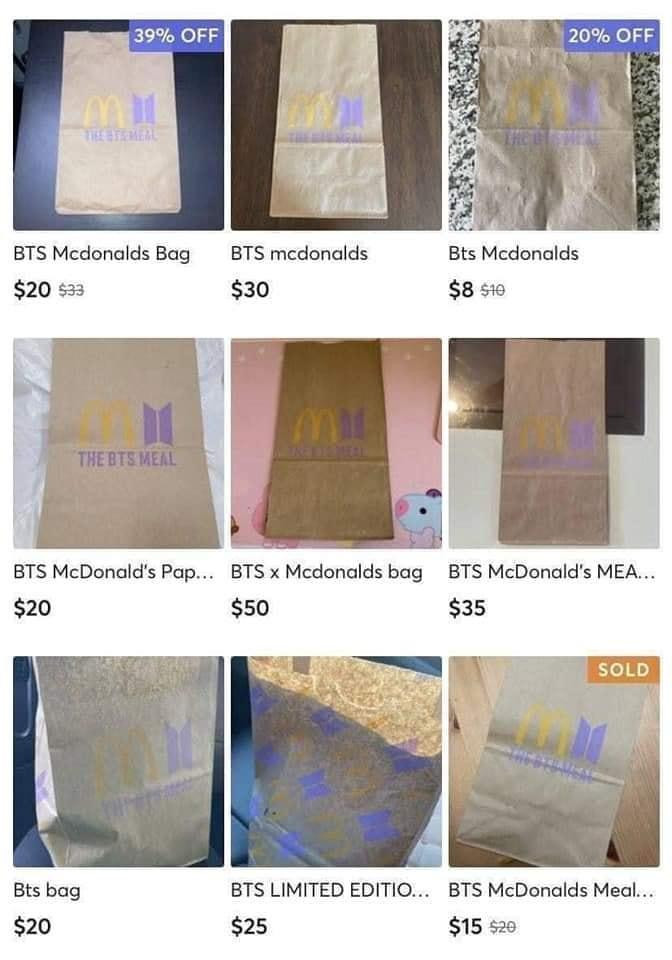Open the $8 Bts Mcdonalds listing
Viewport: 672px width, 960px height.
554,125
